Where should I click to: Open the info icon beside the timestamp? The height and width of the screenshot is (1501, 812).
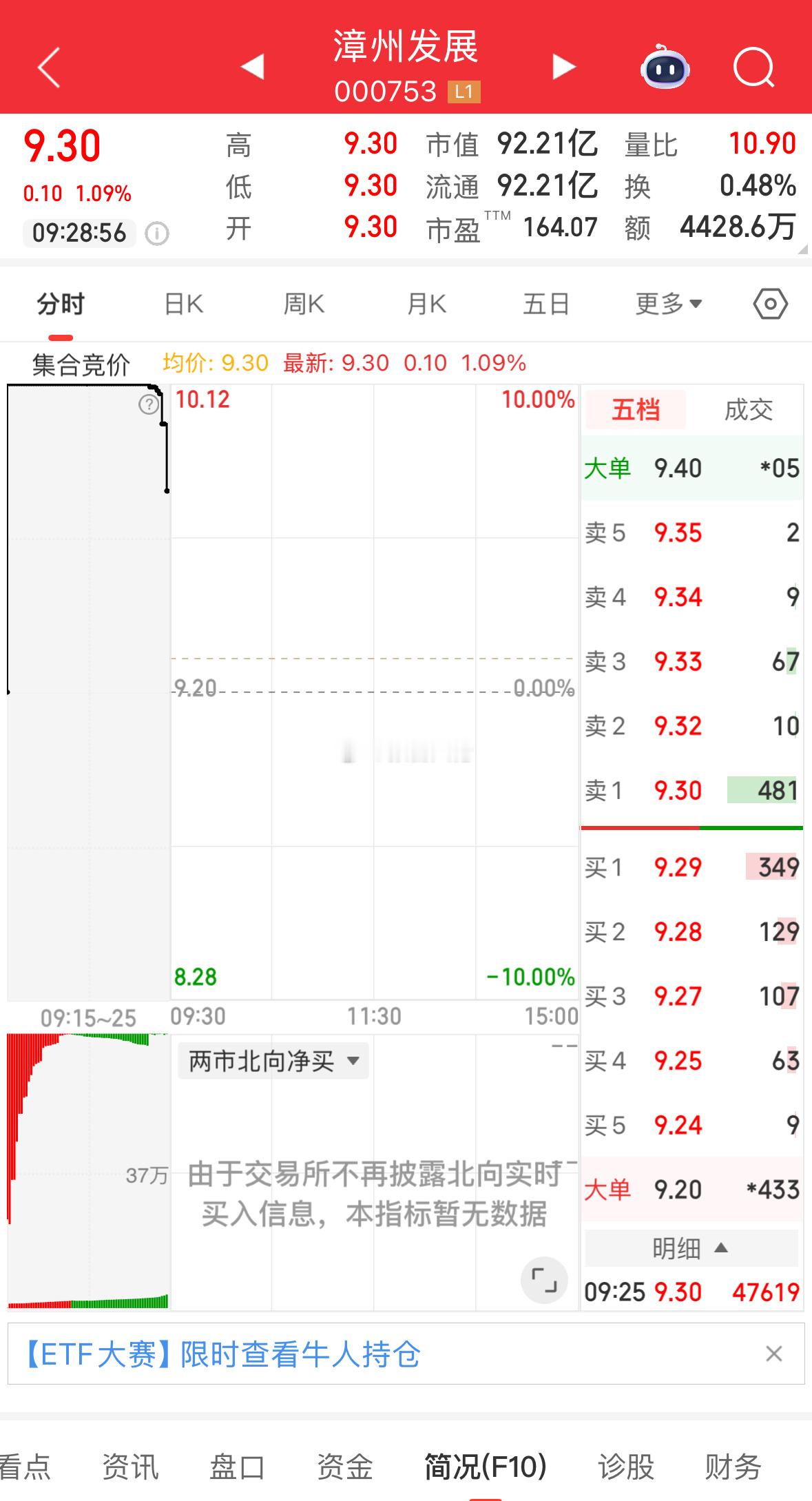[x=157, y=234]
